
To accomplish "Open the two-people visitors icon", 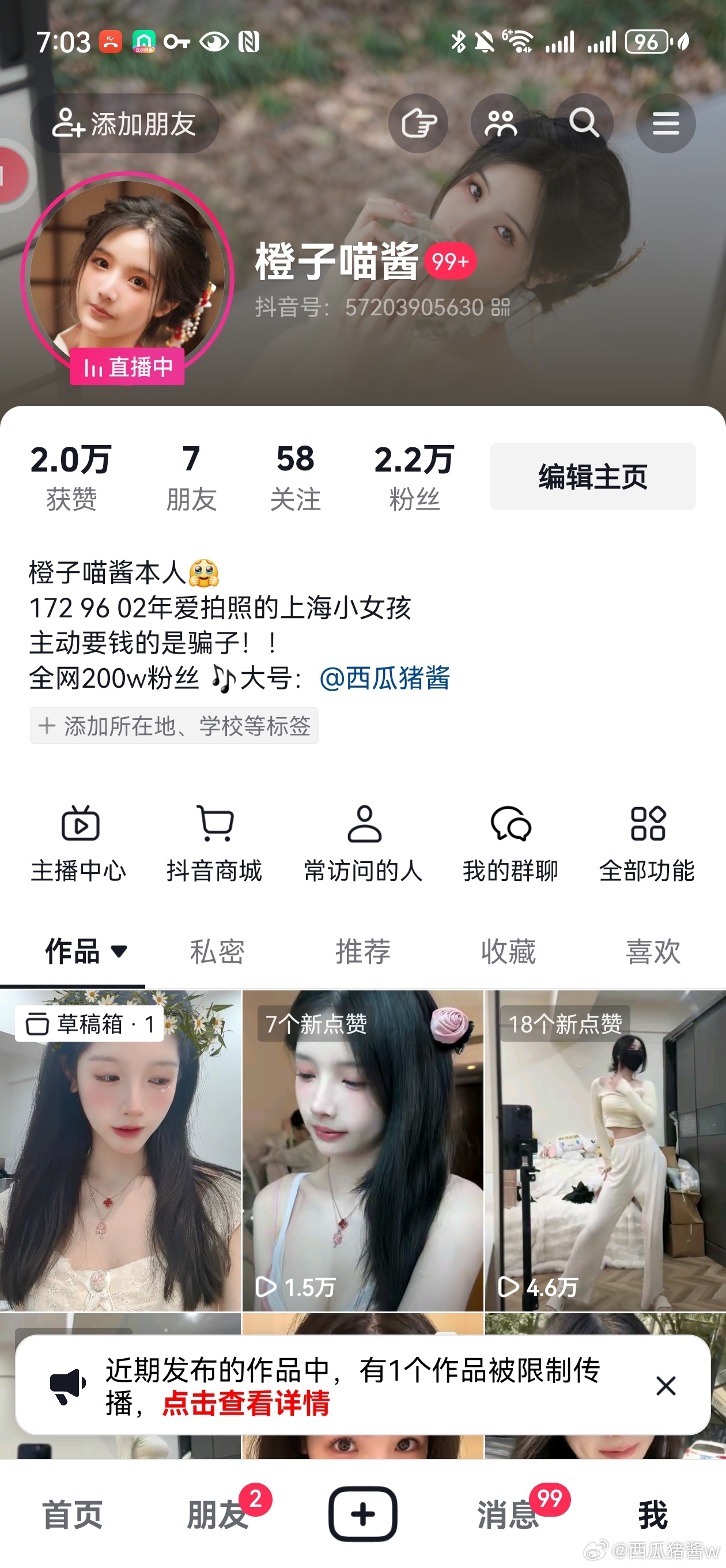I will [x=500, y=123].
